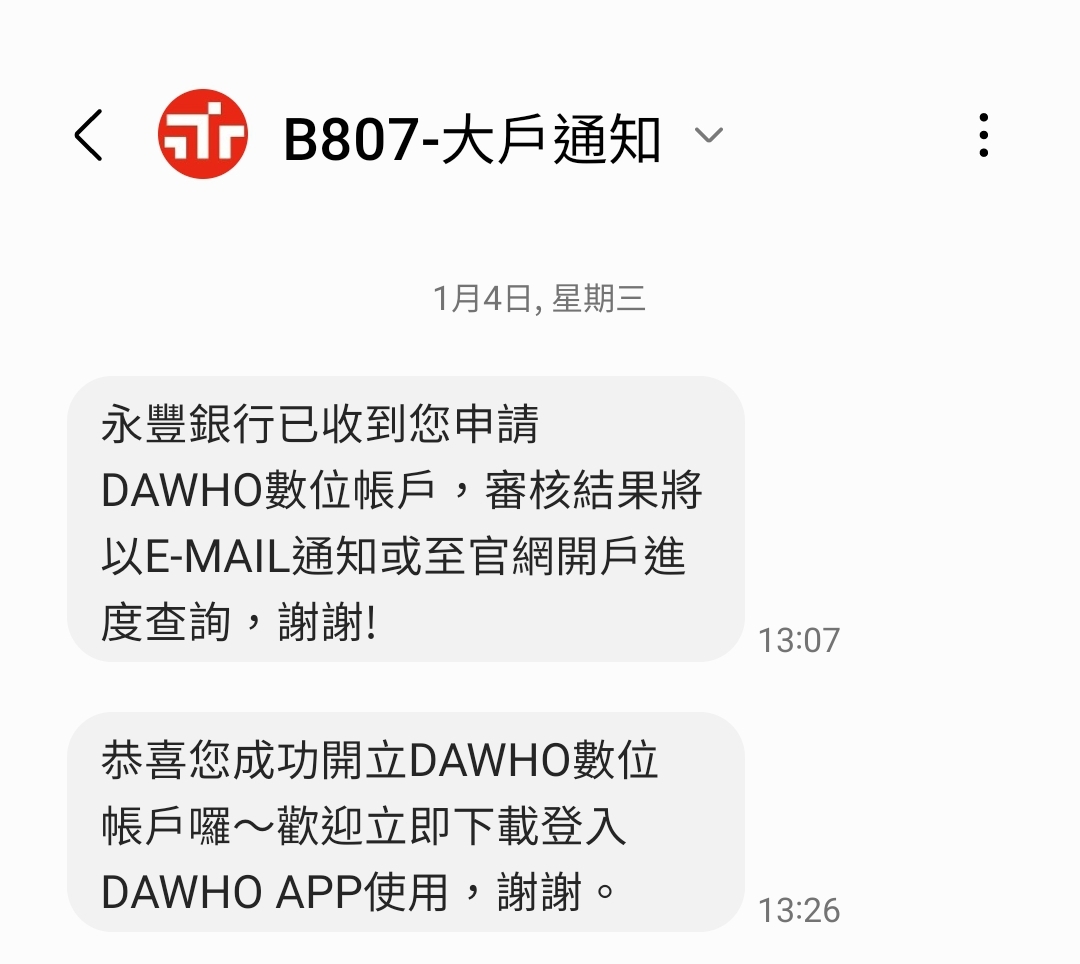Viewport: 1080px width, 964px height.
Task: Open the three-dot overflow menu
Action: pos(984,135)
